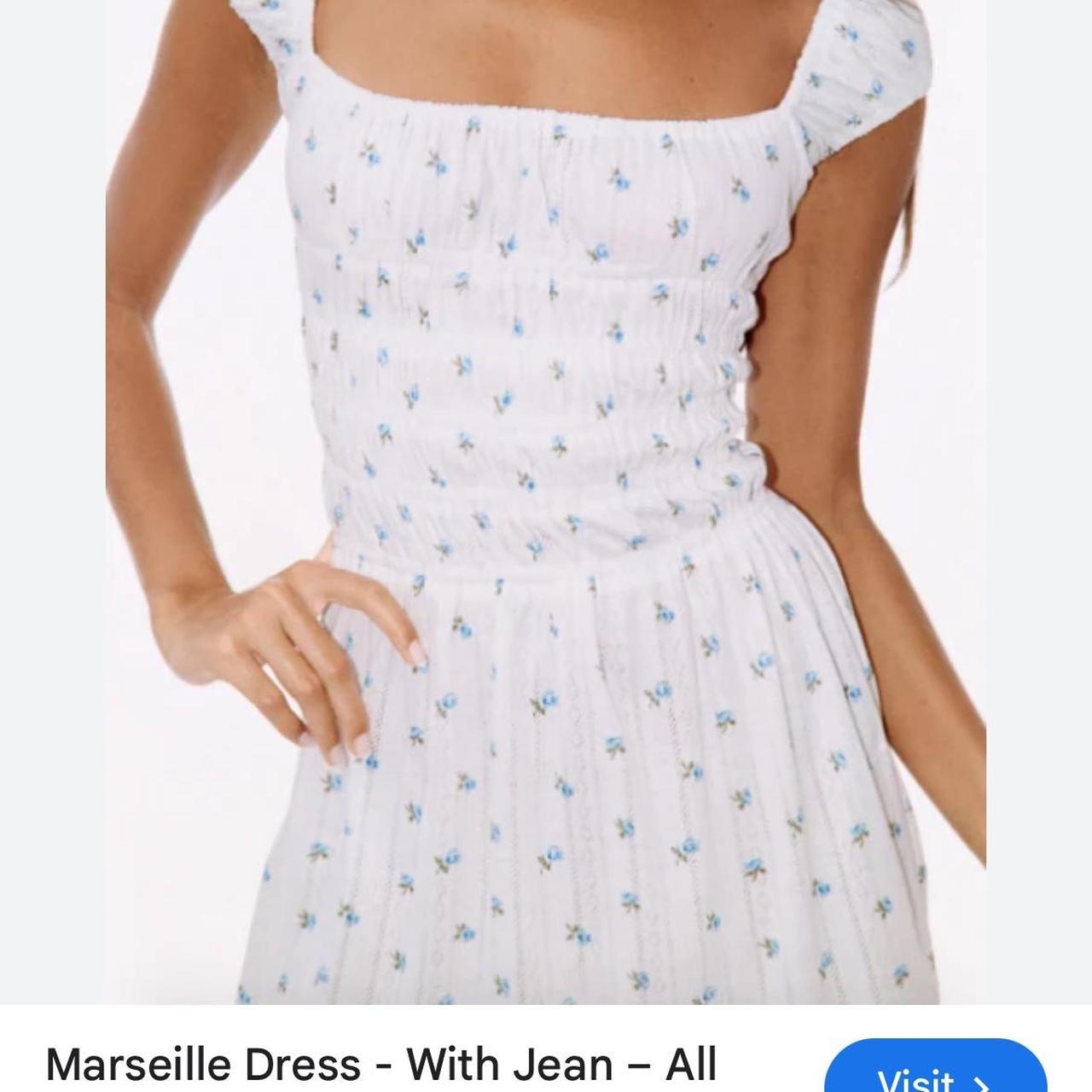Open the Marseille Dress - With Jean title link
Viewport: 1092px width, 1092px height.
(381, 1065)
